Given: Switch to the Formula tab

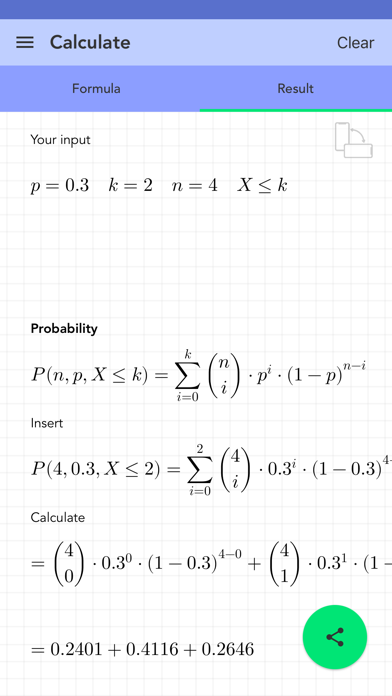Looking at the screenshot, I should [96, 88].
